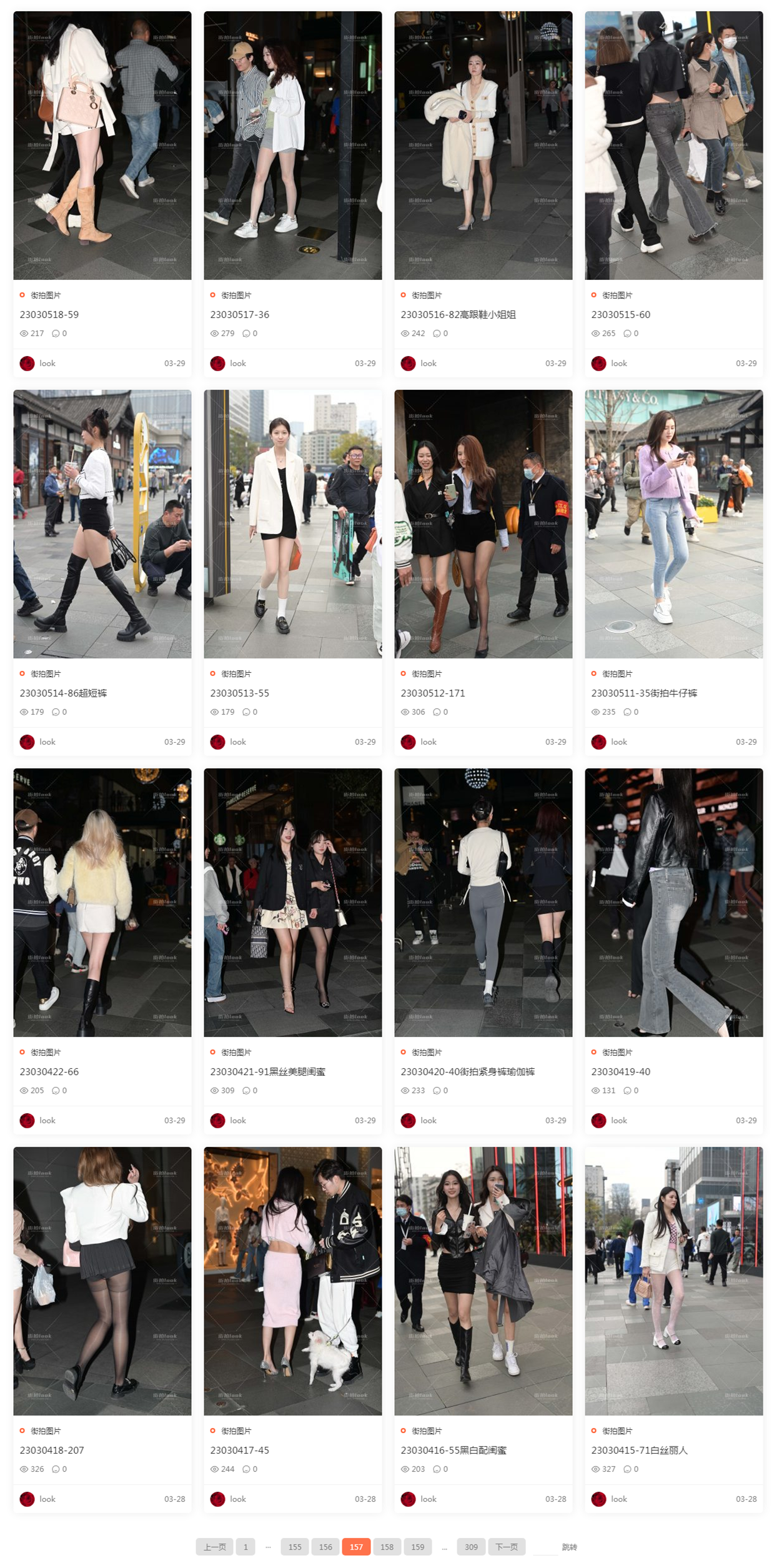Open author look under 23030515-60
This screenshot has height=1568, width=784.
click(618, 364)
